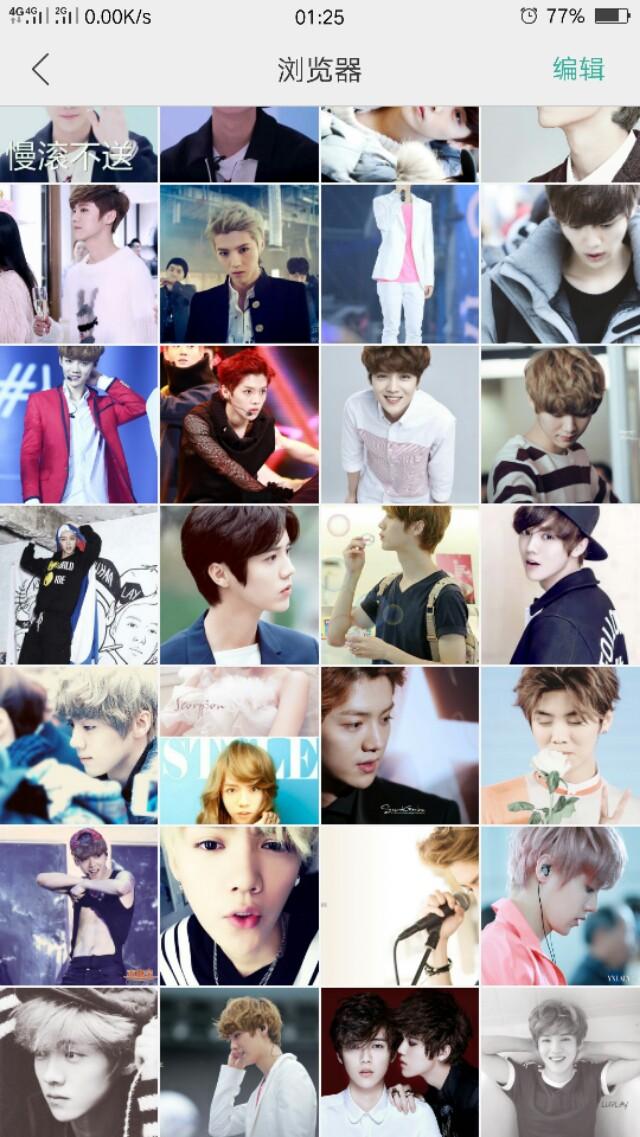Open the photo with cartoon wall mural

tap(78, 585)
